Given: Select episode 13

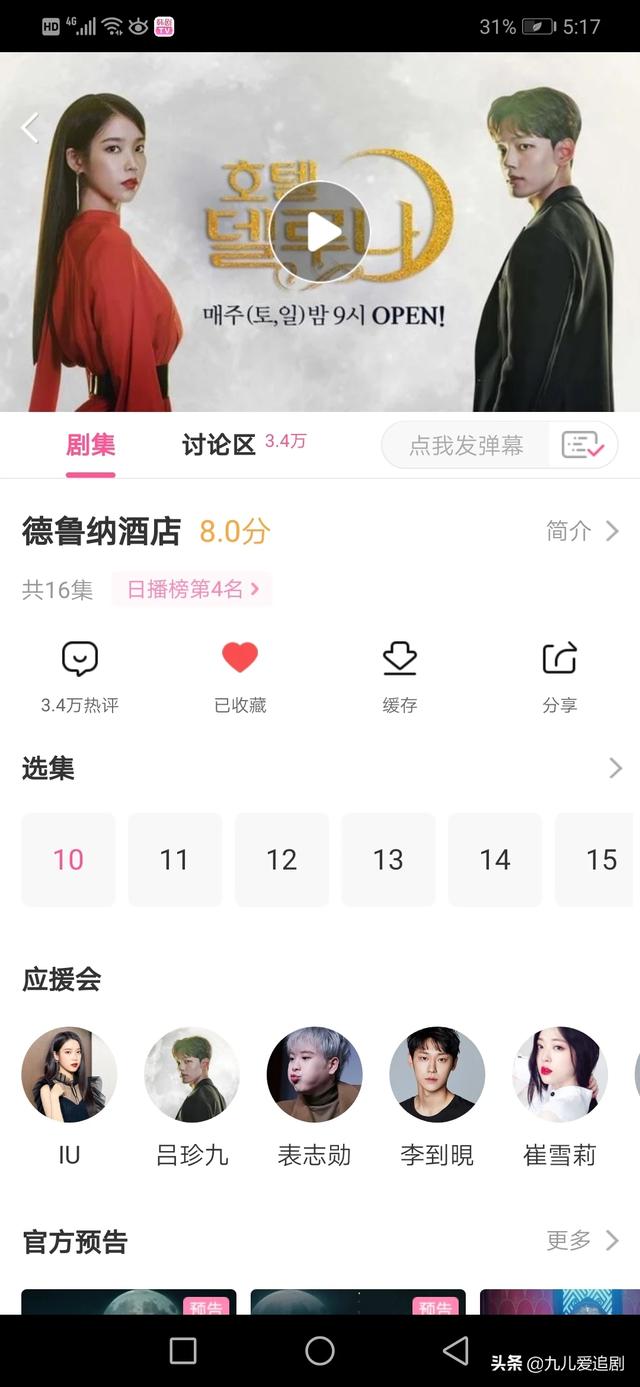Looking at the screenshot, I should 388,859.
